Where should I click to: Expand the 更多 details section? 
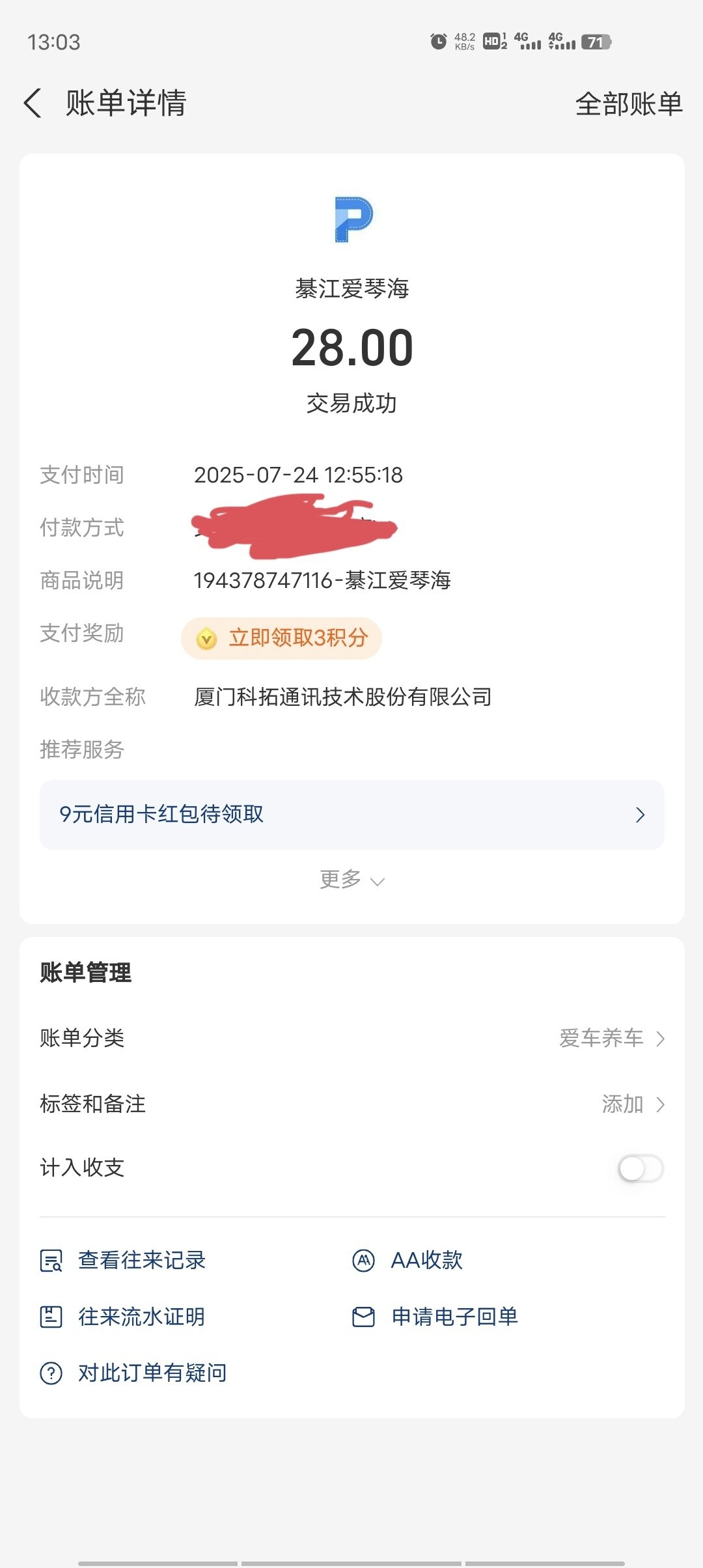pyautogui.click(x=352, y=880)
